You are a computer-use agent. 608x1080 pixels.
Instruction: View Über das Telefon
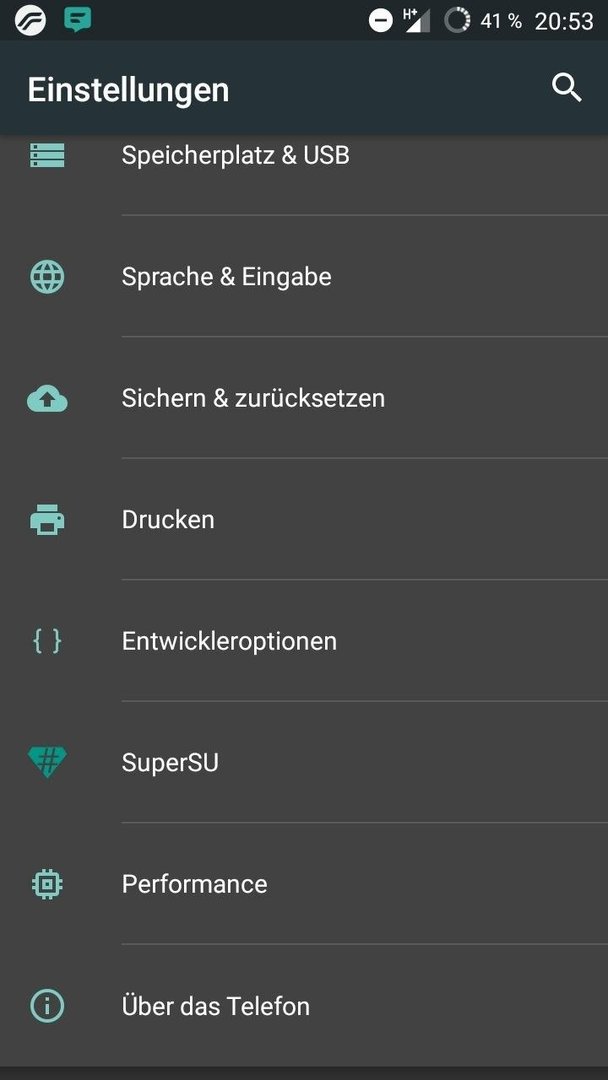(x=304, y=1006)
